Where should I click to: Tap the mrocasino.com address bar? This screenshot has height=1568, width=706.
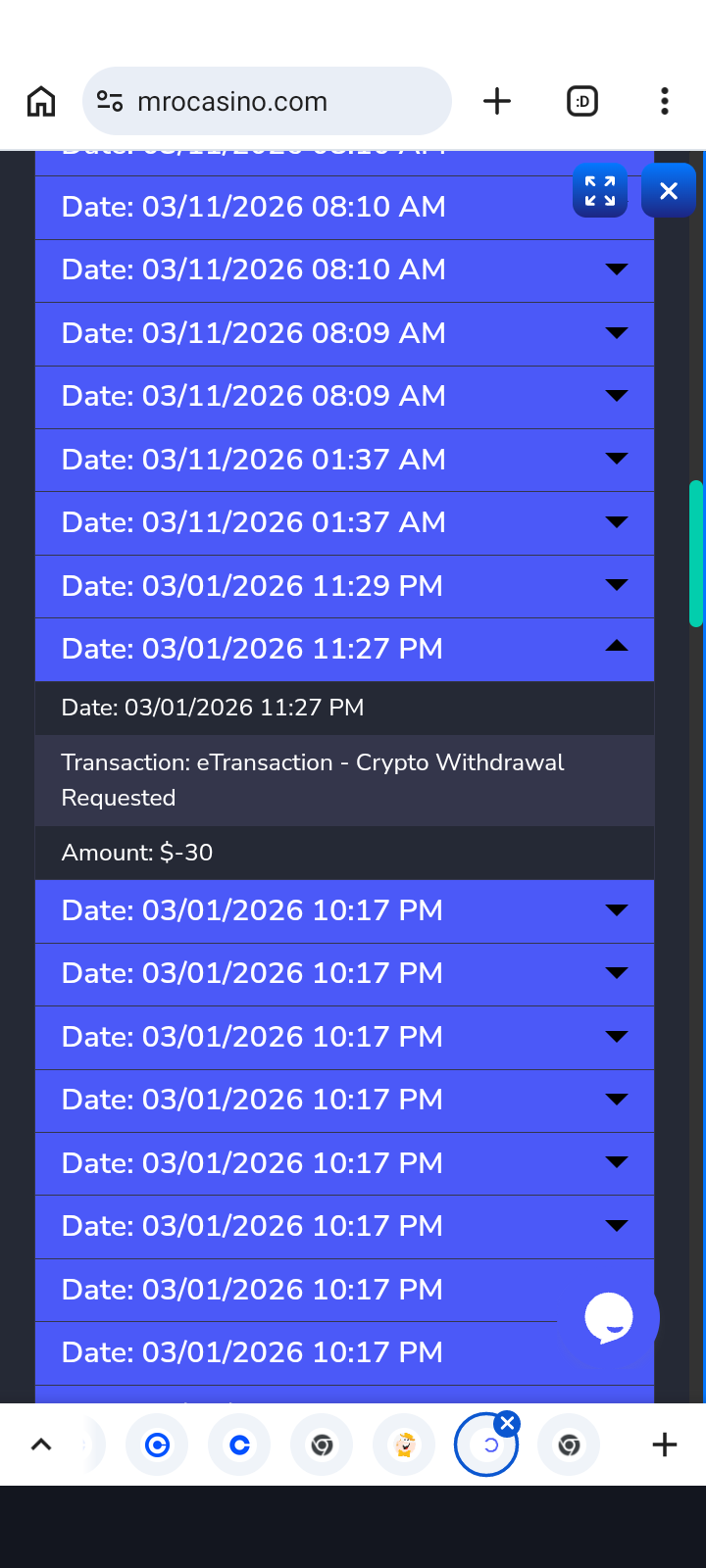click(267, 101)
